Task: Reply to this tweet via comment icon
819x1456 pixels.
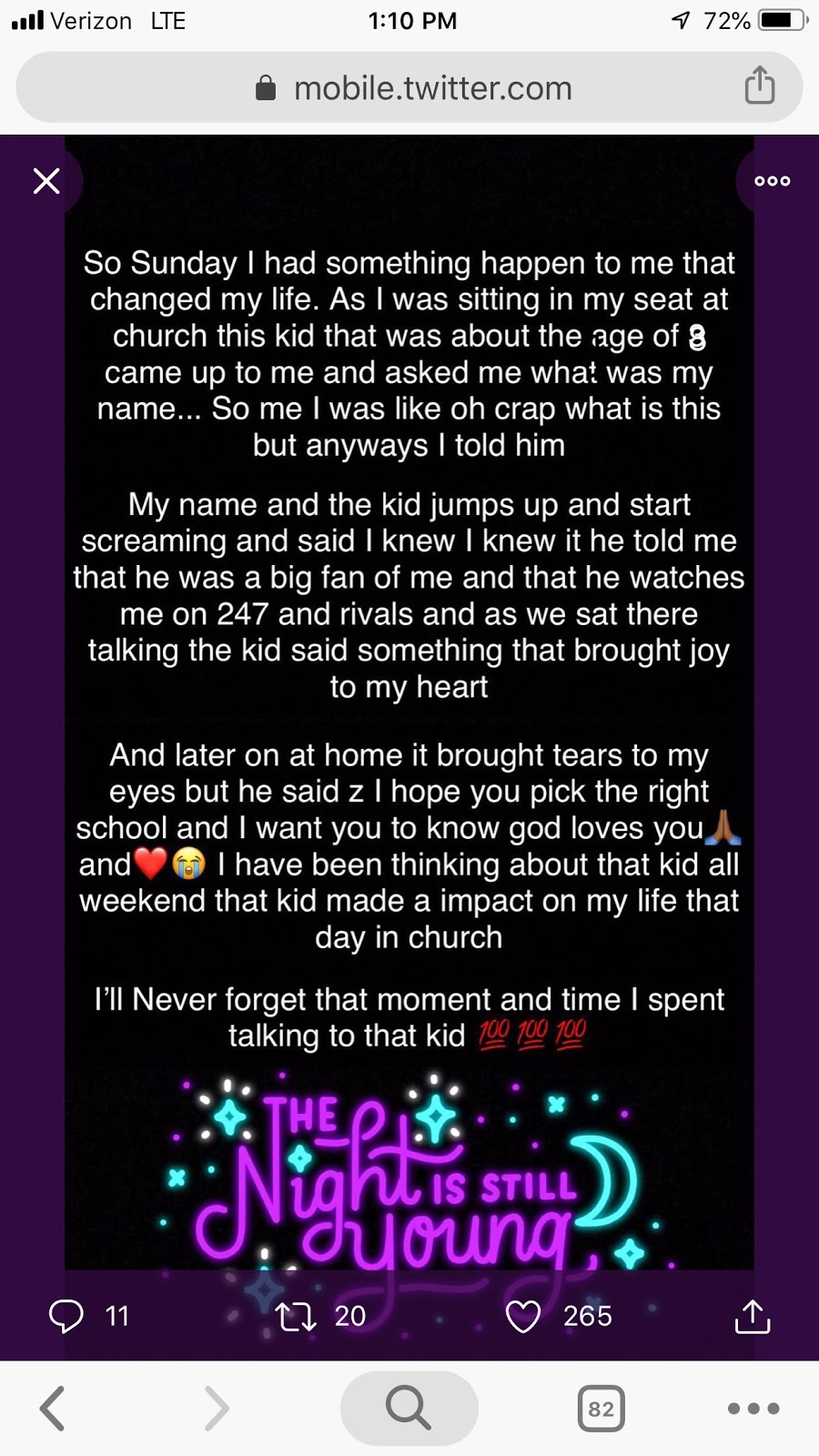Action: click(66, 1316)
